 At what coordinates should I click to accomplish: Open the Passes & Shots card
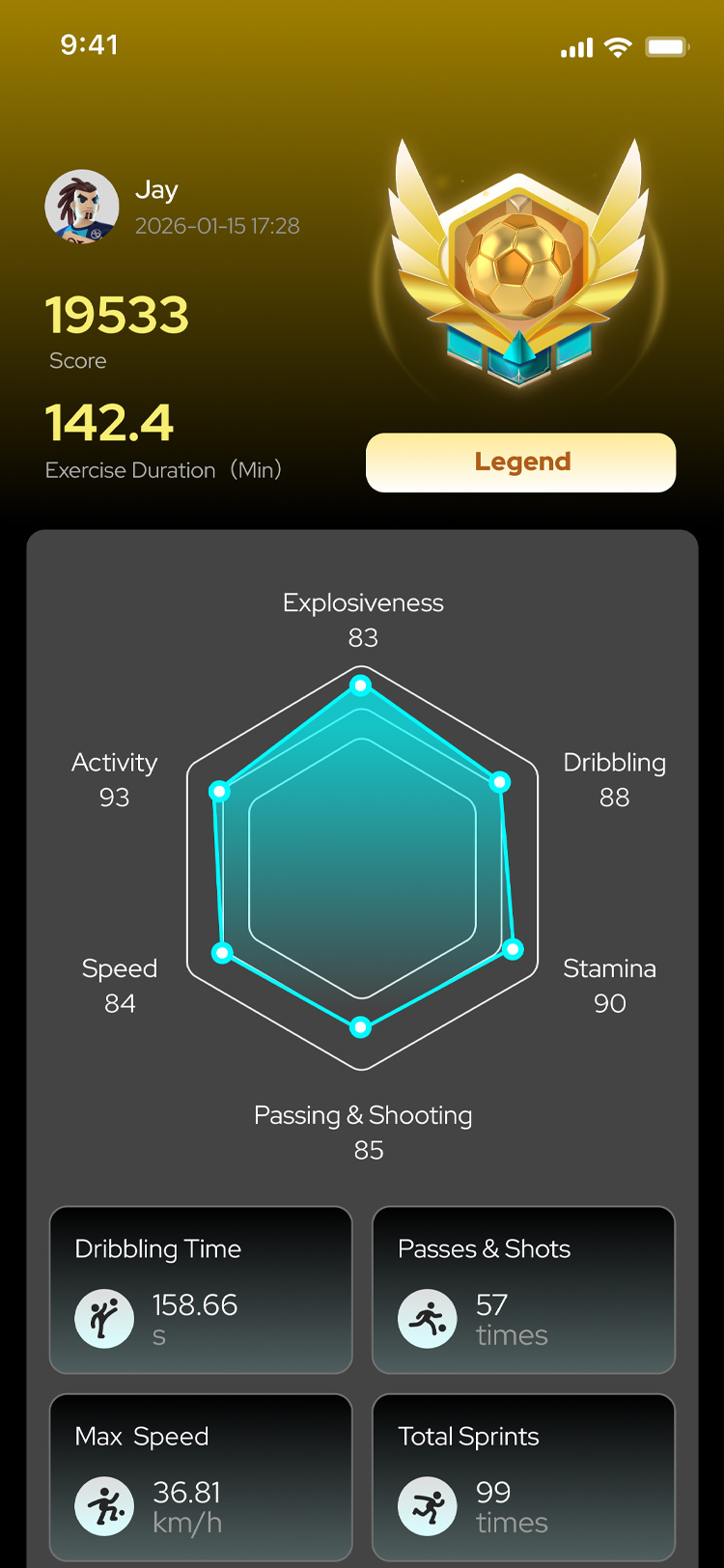pos(523,1290)
